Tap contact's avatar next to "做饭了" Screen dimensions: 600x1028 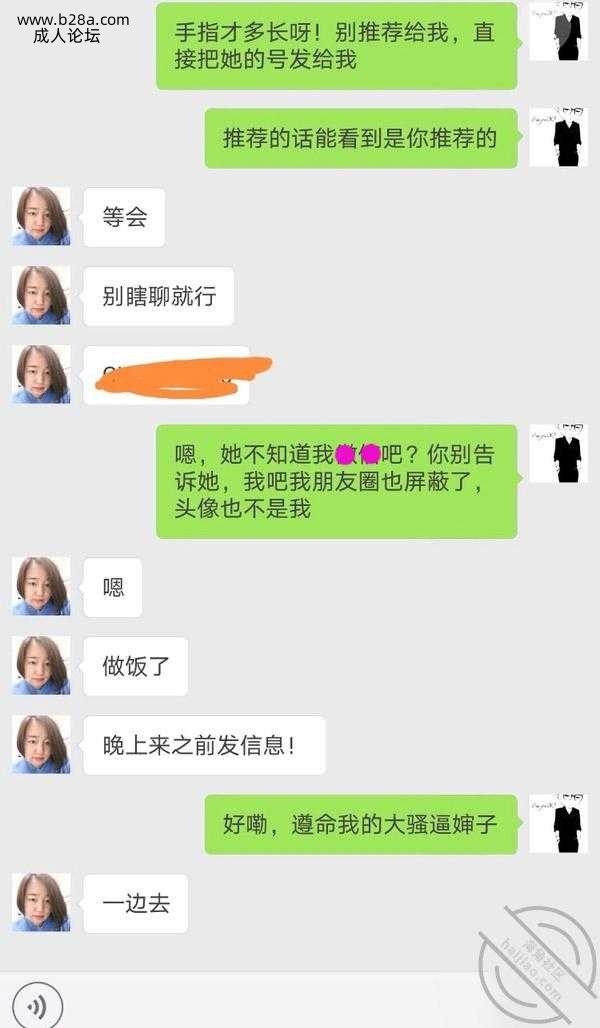(41, 665)
